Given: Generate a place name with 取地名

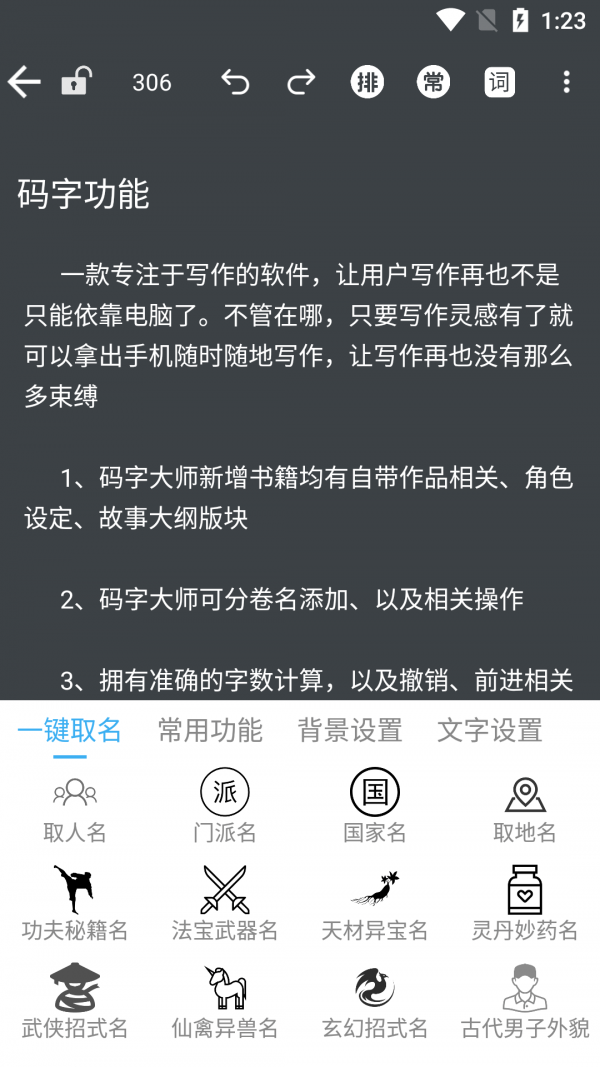Looking at the screenshot, I should (x=525, y=808).
